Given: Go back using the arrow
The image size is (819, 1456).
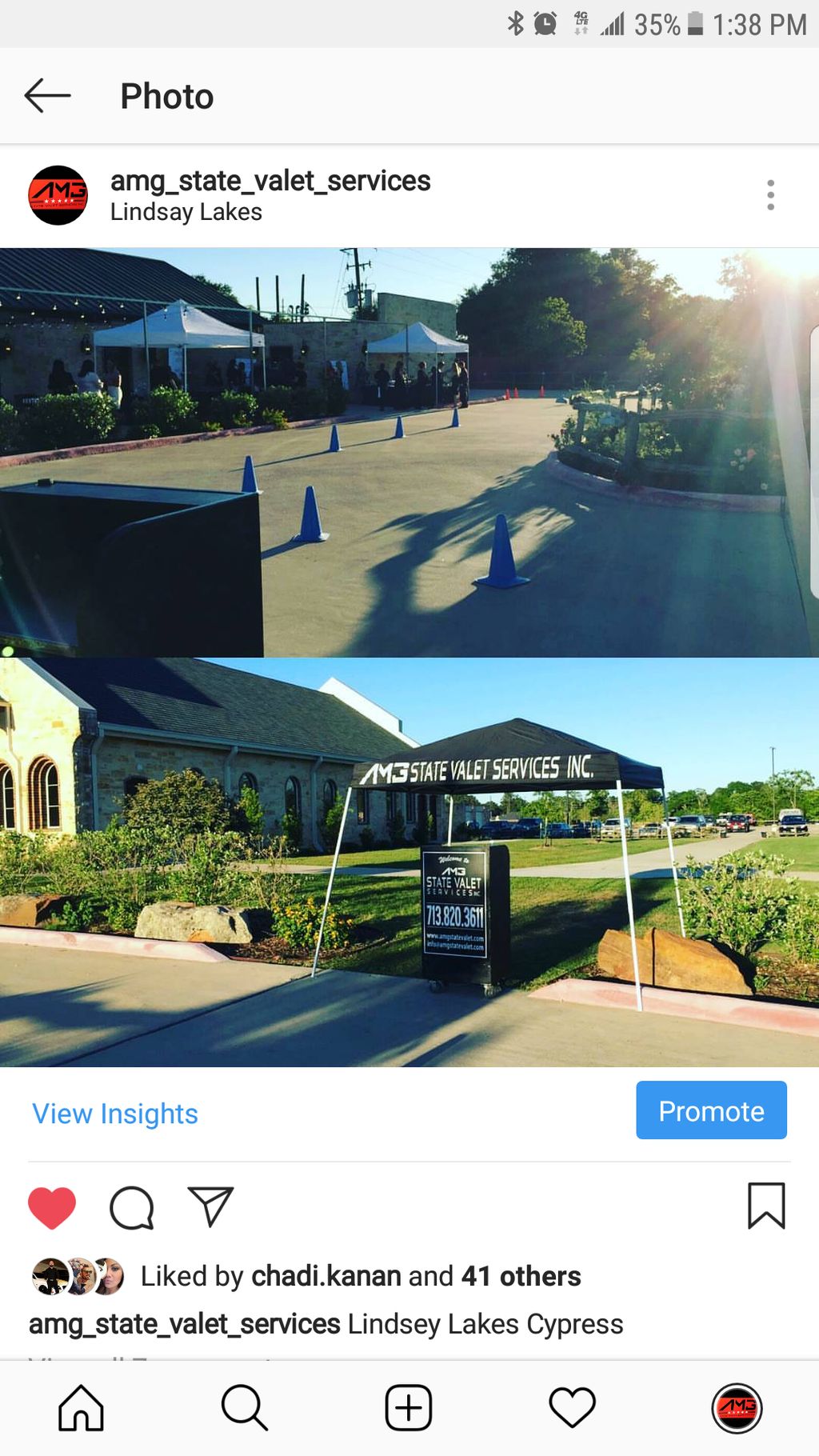Looking at the screenshot, I should tap(48, 96).
